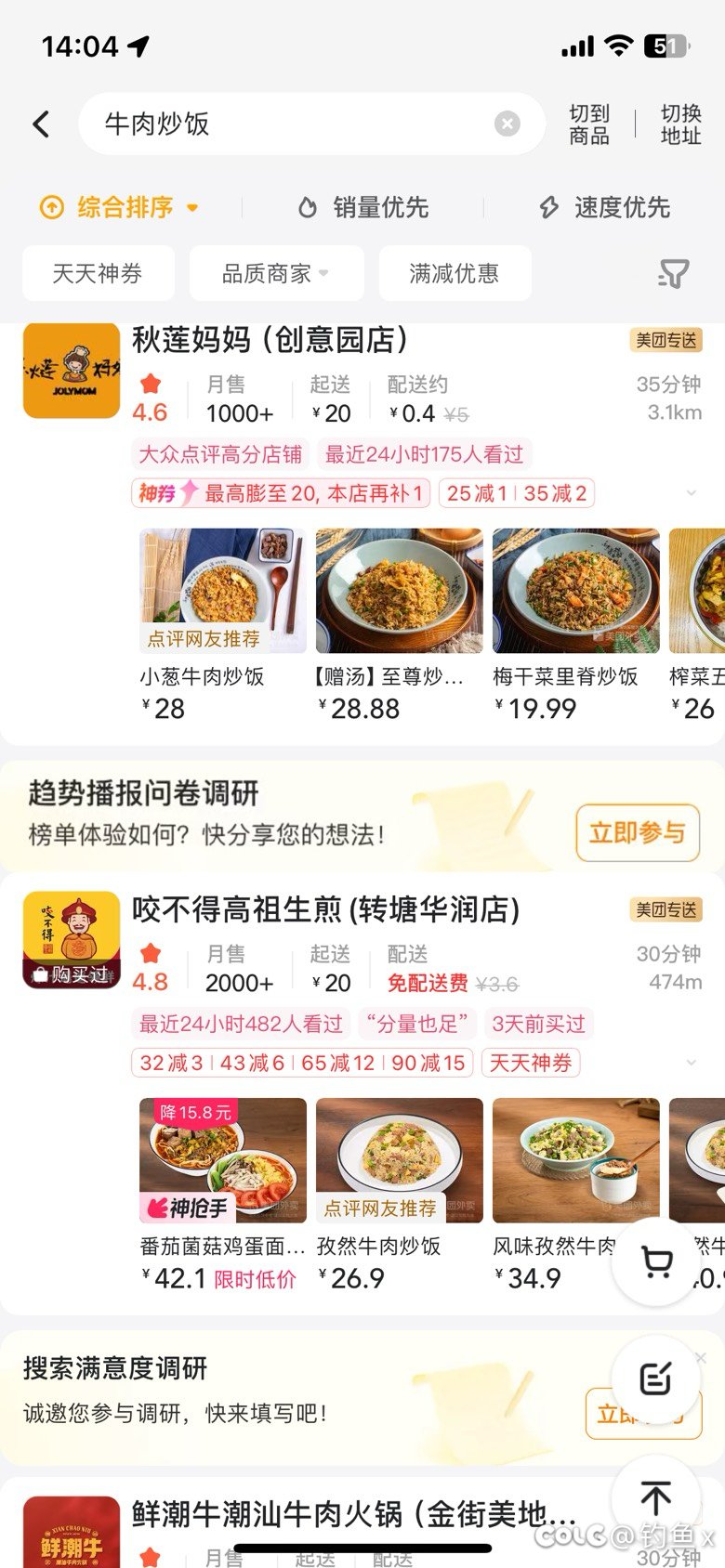Image resolution: width=725 pixels, height=1568 pixels.
Task: Clear the search text 牛肉炒饭
Action: (x=507, y=124)
